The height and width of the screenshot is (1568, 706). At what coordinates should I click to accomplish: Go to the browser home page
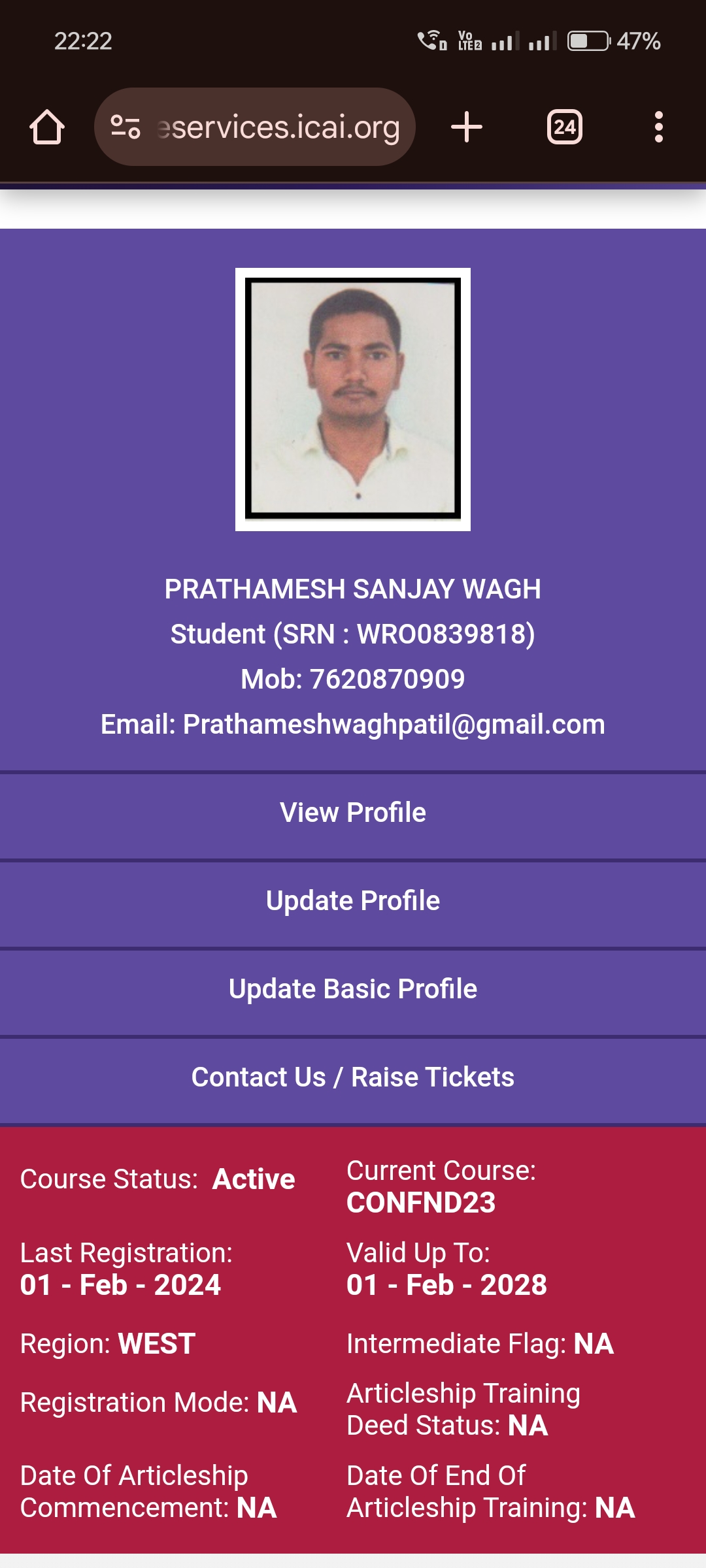coord(47,127)
